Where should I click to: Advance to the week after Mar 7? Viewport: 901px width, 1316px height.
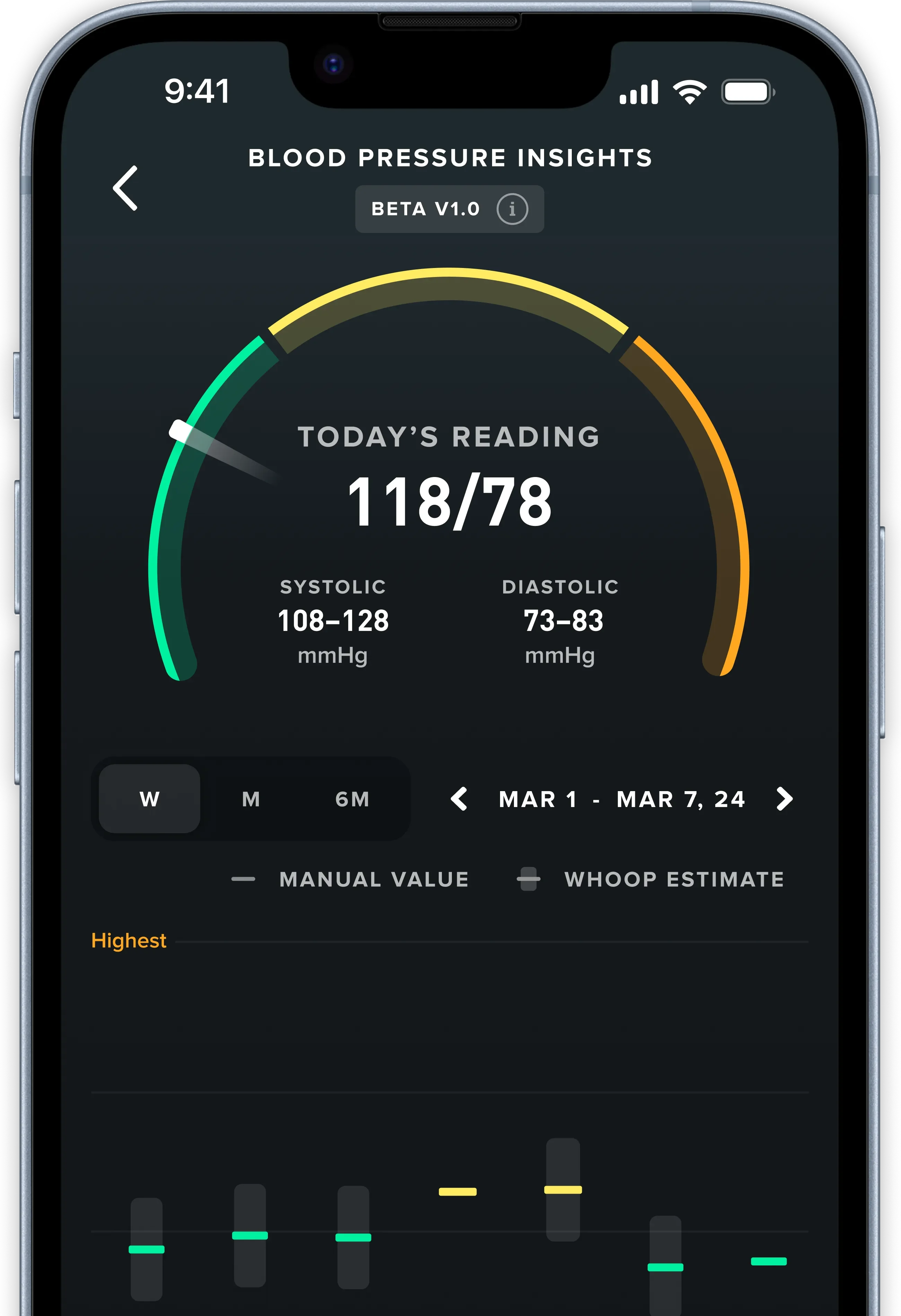pos(785,799)
